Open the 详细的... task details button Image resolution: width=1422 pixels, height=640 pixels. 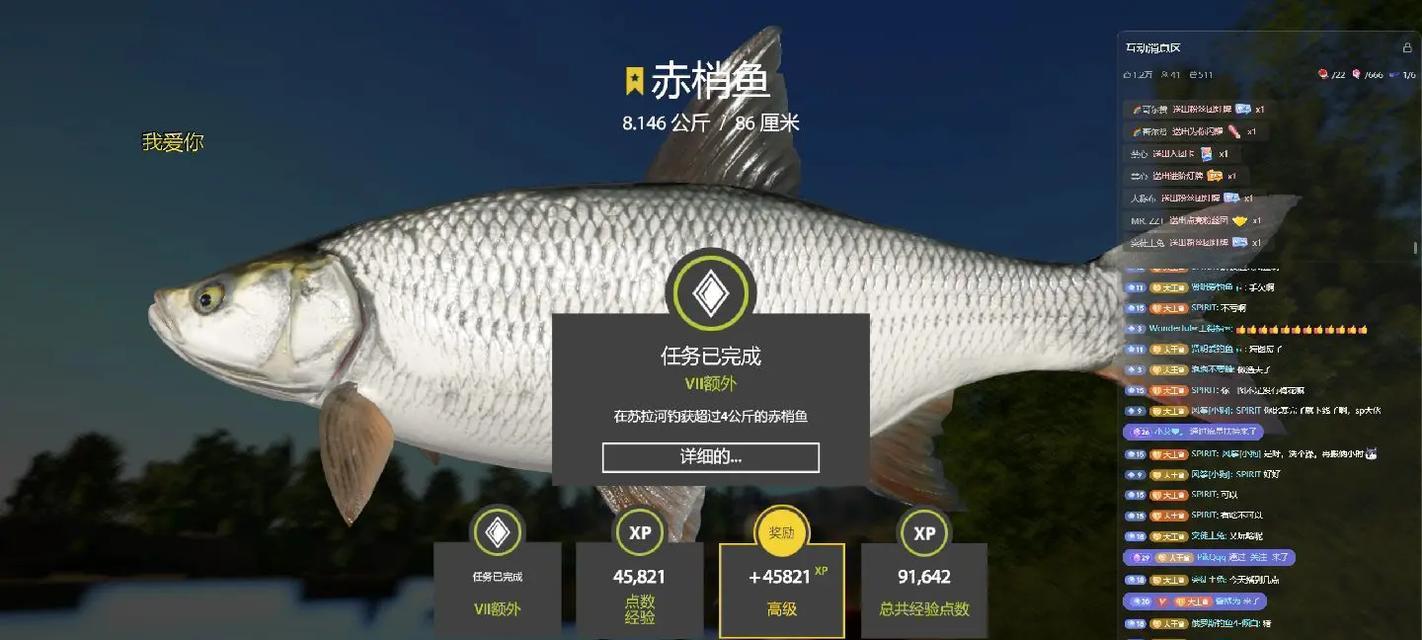coord(710,458)
